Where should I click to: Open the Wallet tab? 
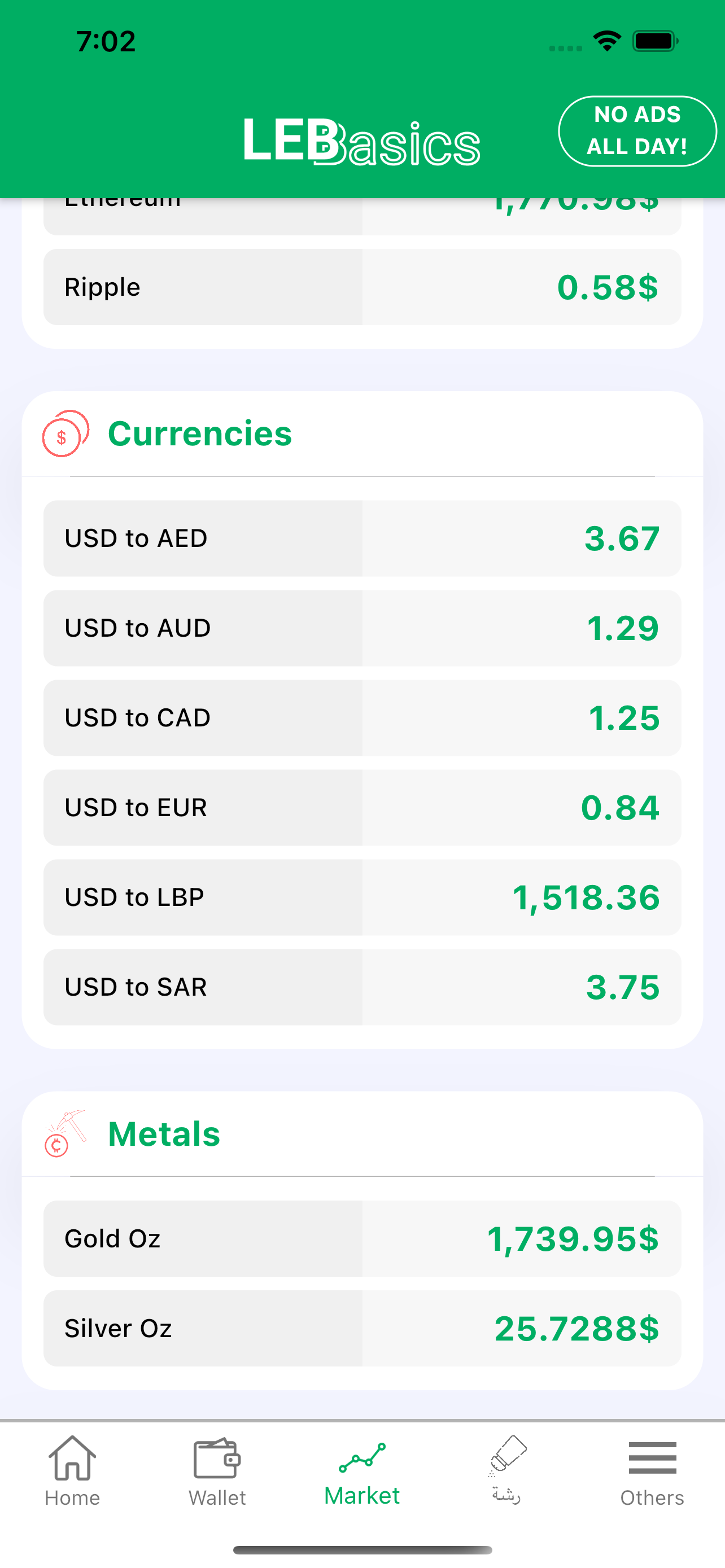tap(217, 1470)
